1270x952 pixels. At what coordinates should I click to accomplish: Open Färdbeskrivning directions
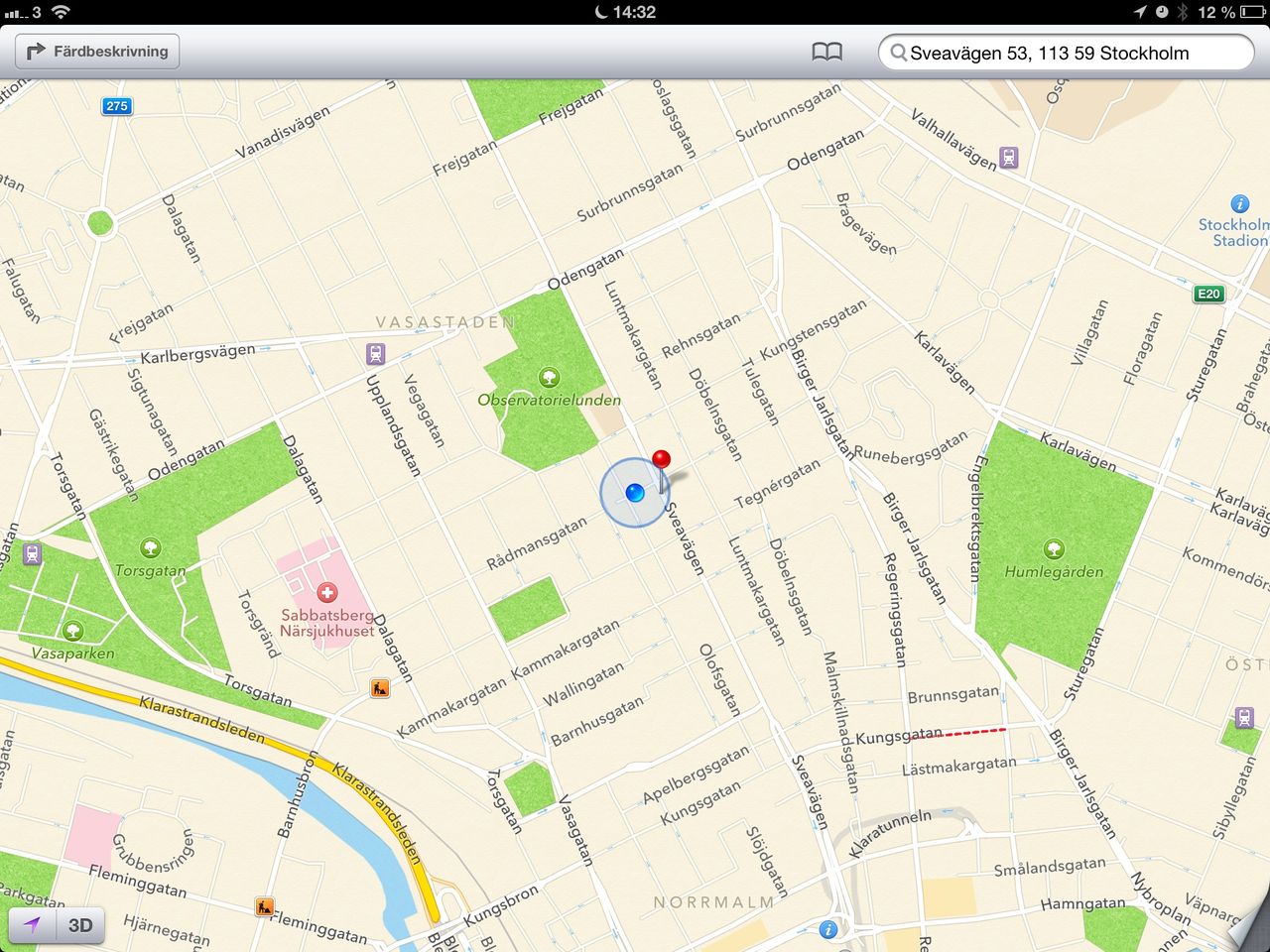click(x=97, y=52)
